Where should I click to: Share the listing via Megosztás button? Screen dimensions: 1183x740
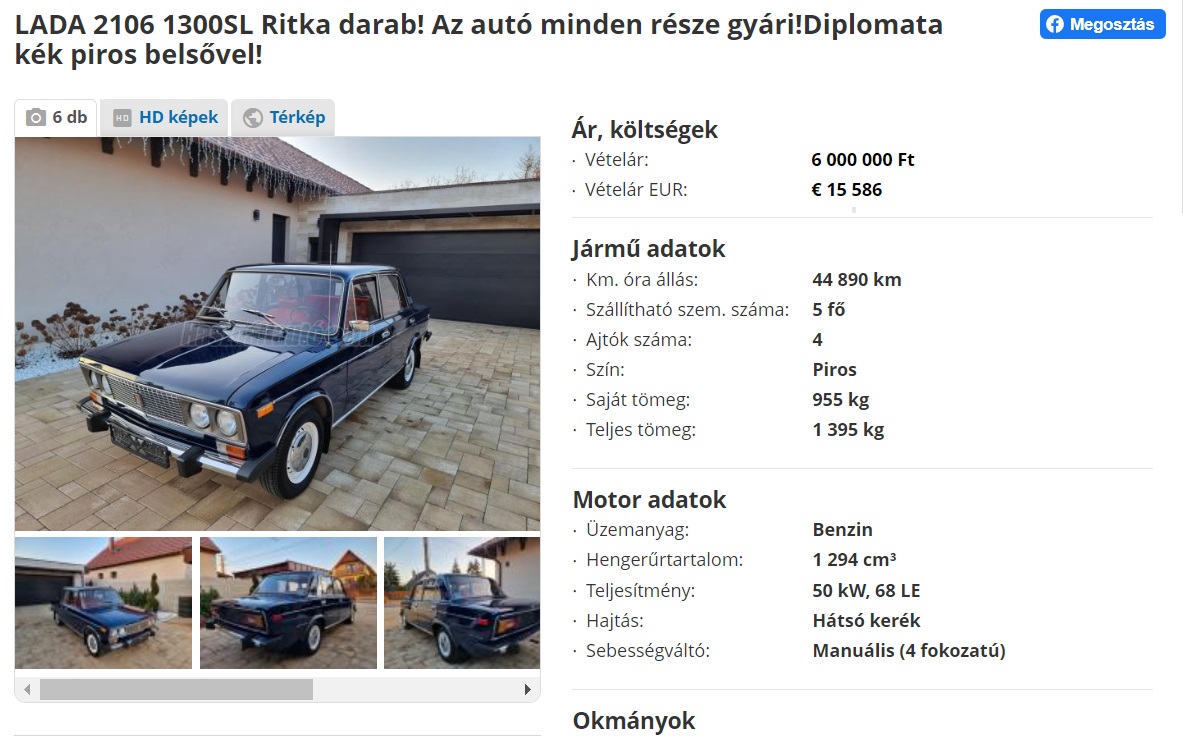[x=1102, y=25]
